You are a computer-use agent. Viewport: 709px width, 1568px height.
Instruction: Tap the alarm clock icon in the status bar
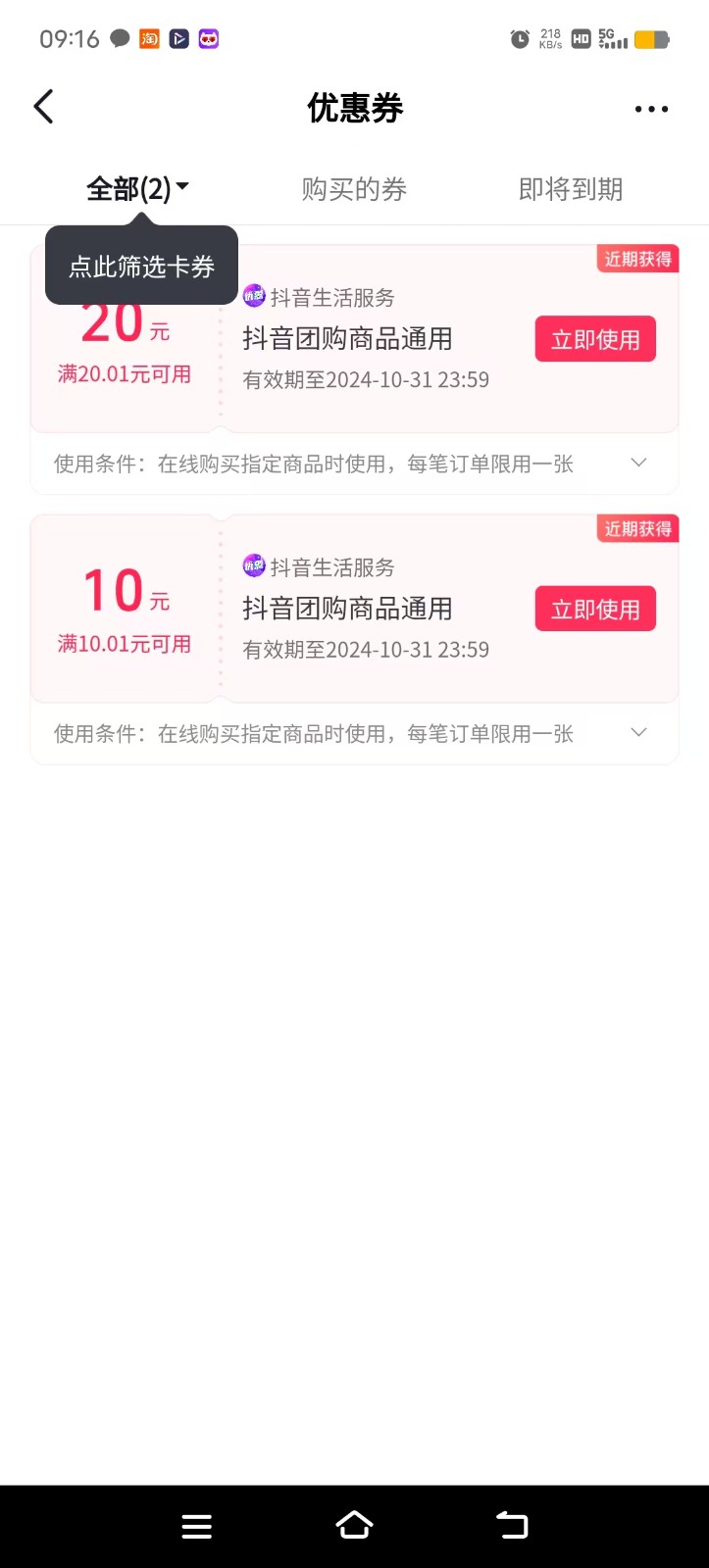coord(520,38)
